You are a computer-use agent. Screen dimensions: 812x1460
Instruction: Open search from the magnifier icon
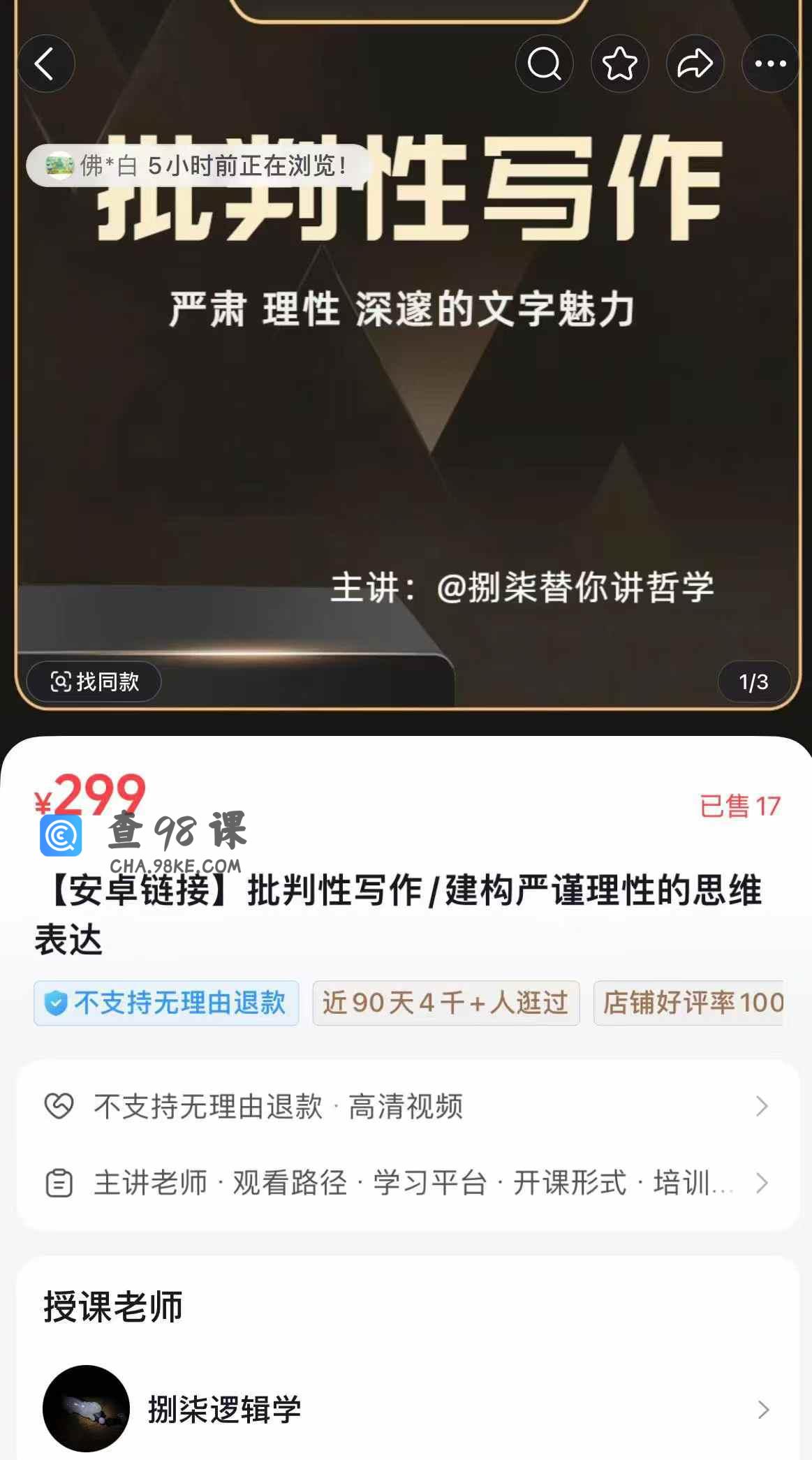[x=544, y=64]
